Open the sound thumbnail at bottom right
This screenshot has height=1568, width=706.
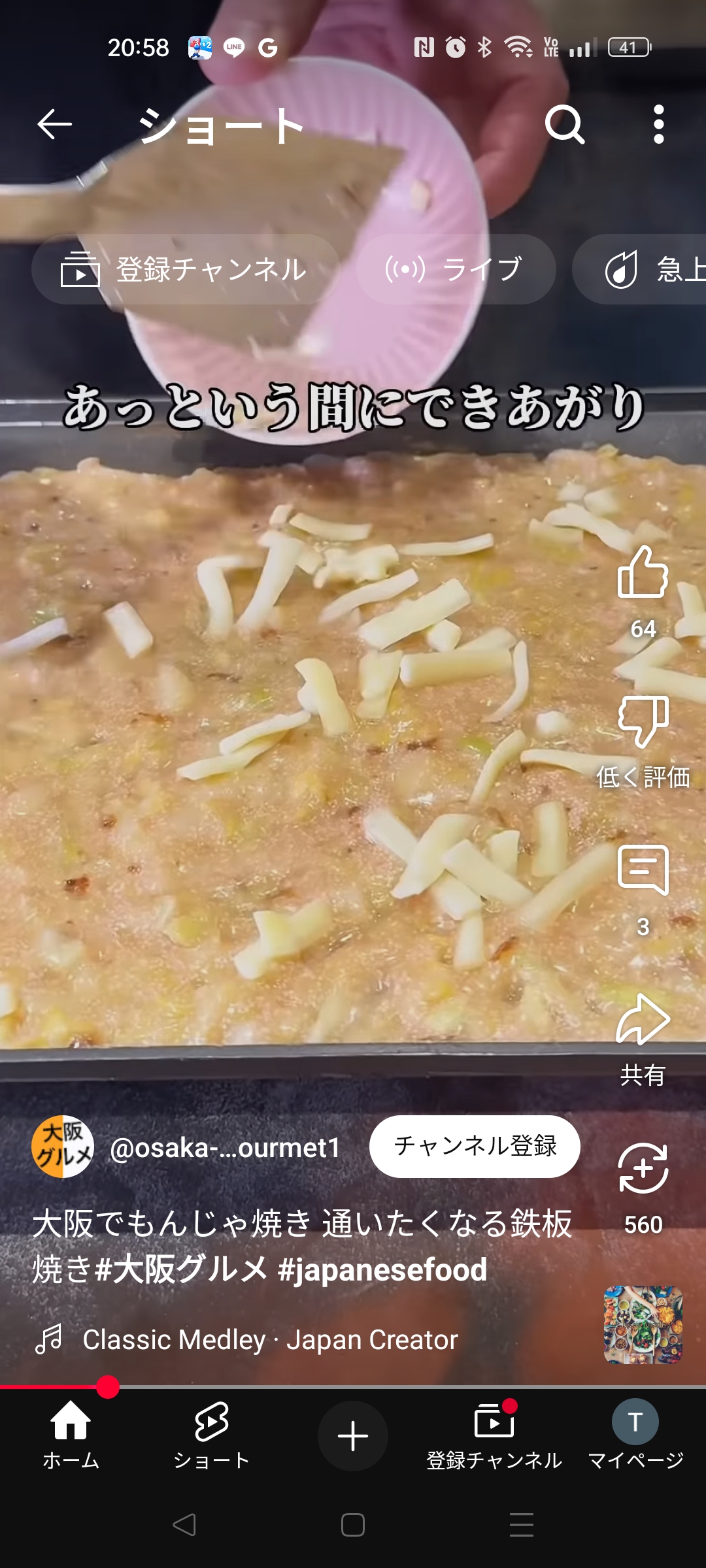[643, 1324]
